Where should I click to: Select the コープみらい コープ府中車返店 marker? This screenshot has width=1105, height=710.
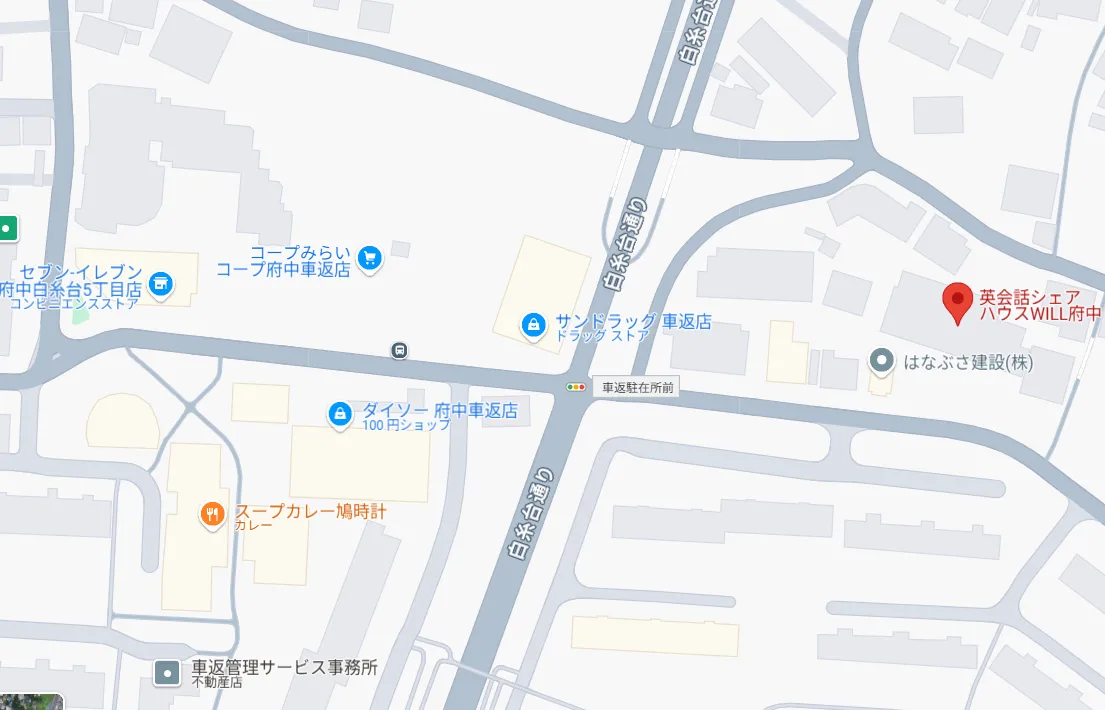point(370,259)
